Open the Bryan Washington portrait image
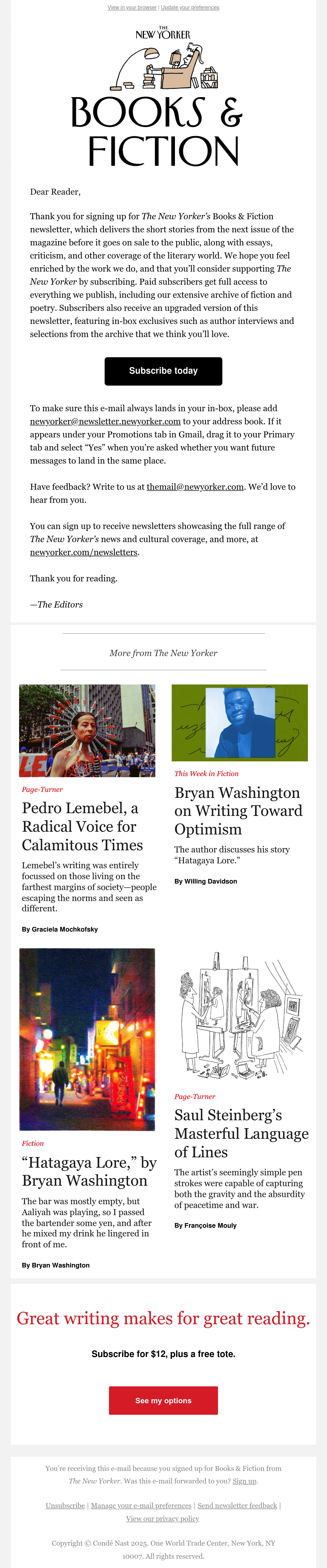The image size is (327, 1568). 240,723
